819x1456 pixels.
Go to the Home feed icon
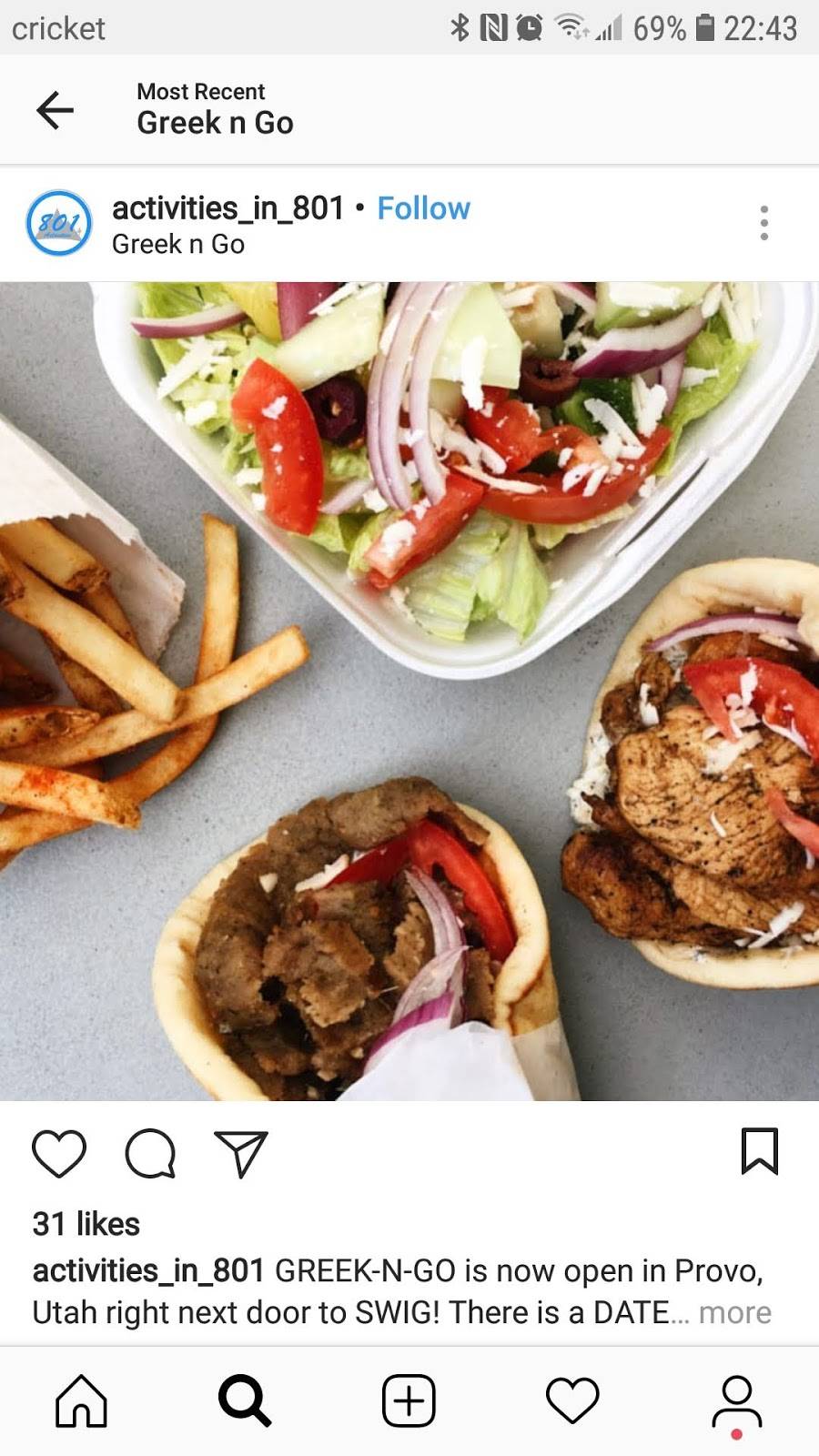[81, 1401]
